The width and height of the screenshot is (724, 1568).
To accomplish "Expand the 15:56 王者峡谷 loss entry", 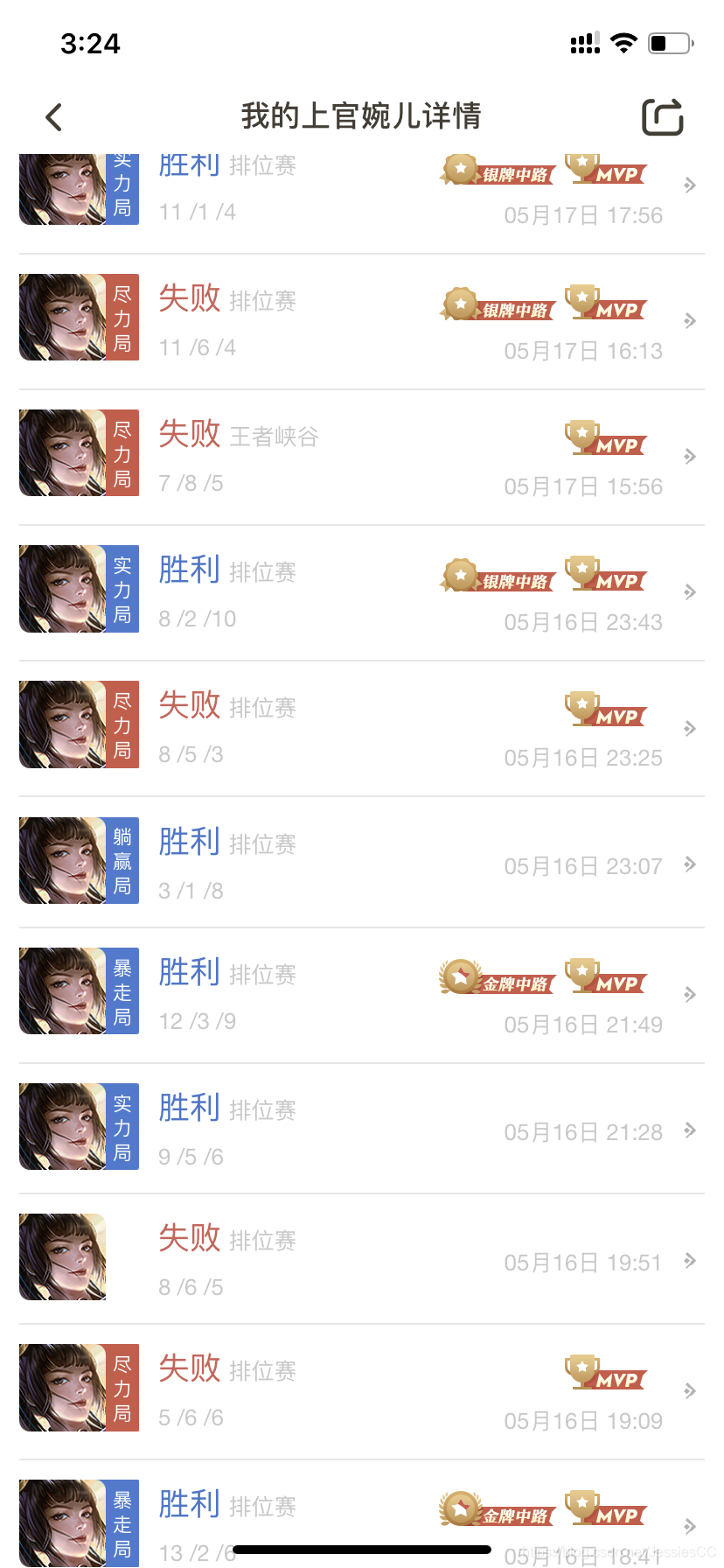I will (x=689, y=456).
